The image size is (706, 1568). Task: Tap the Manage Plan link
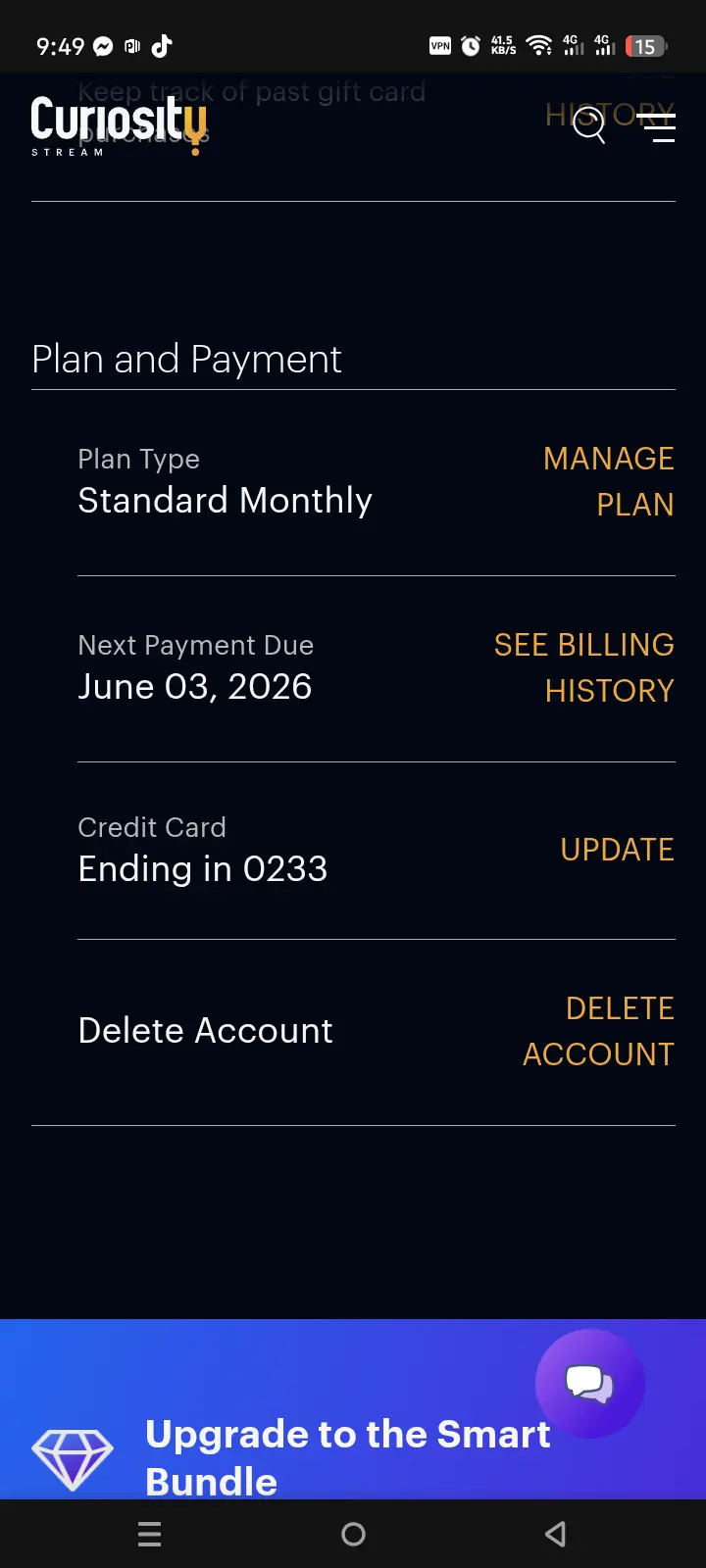click(x=609, y=481)
